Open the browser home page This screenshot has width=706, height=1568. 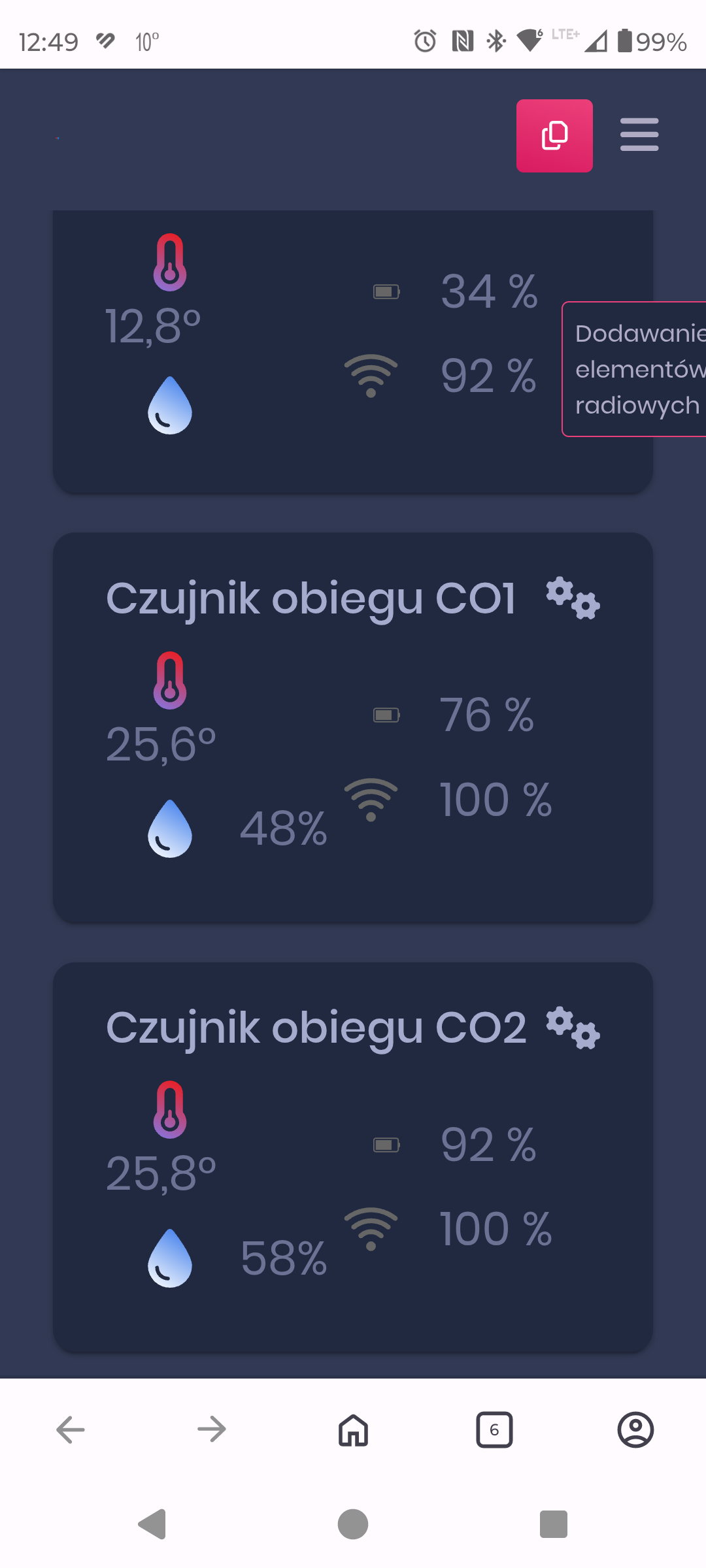point(353,1429)
